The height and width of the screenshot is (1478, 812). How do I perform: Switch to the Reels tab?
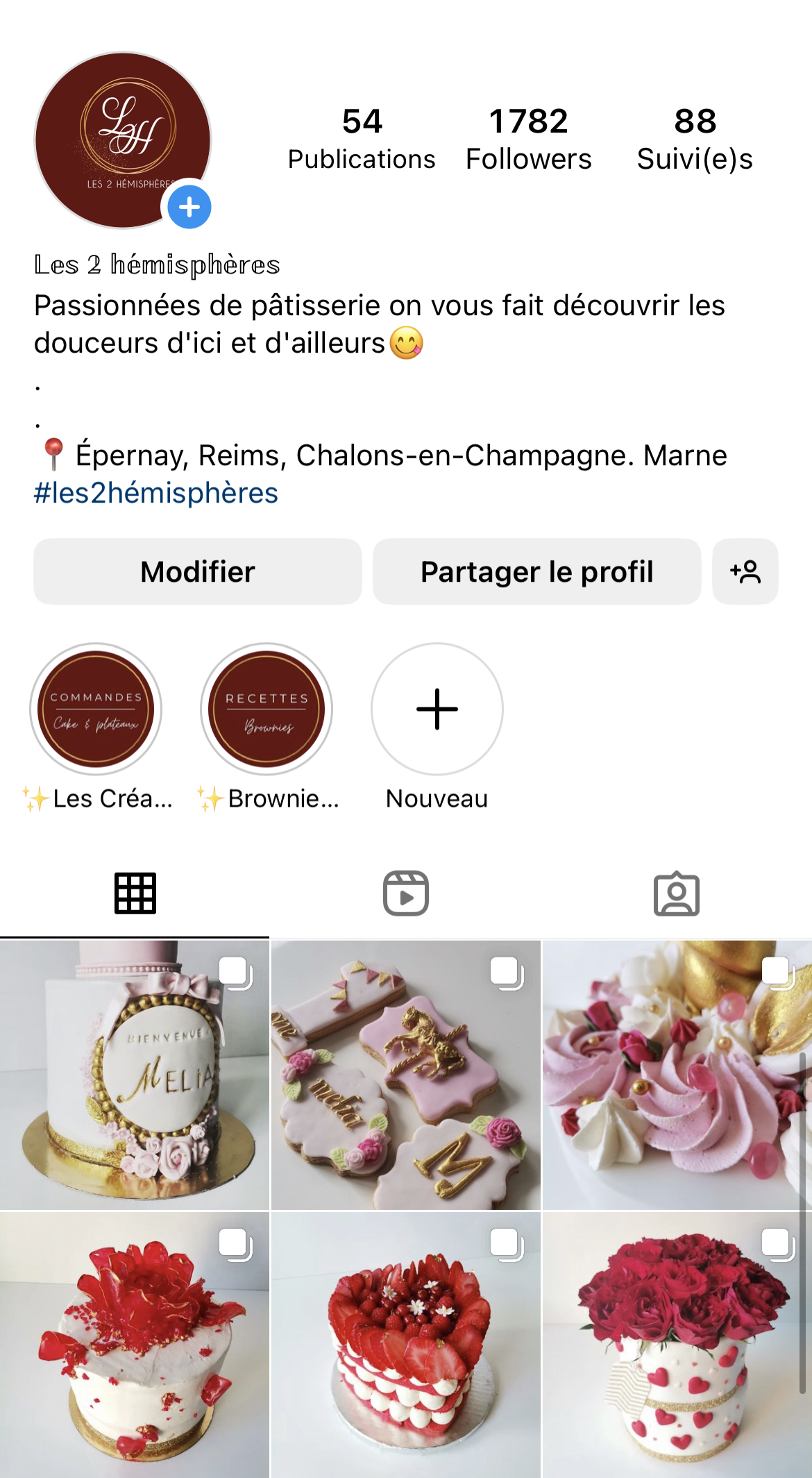(x=406, y=893)
